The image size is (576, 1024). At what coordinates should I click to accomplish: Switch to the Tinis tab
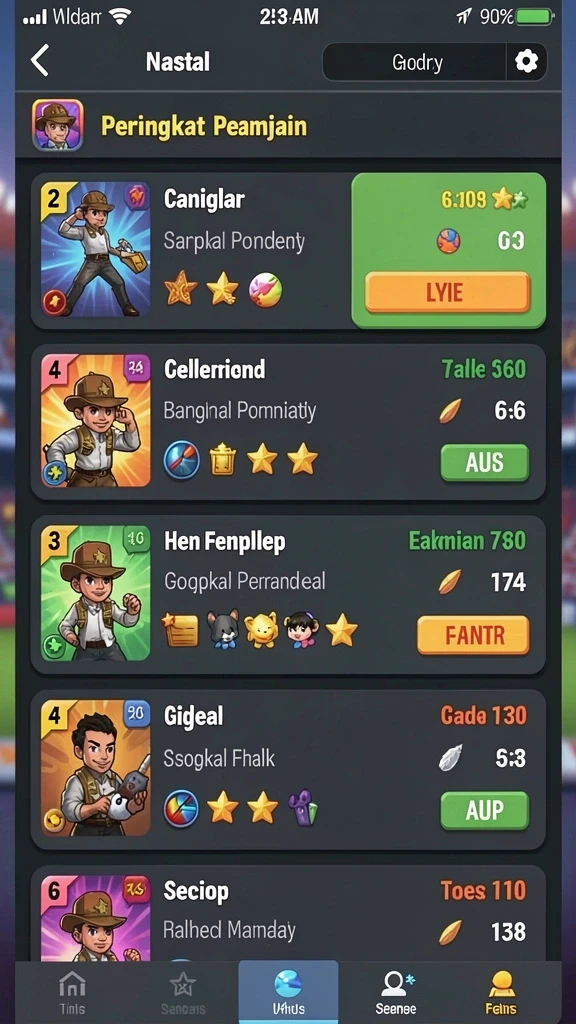72,991
